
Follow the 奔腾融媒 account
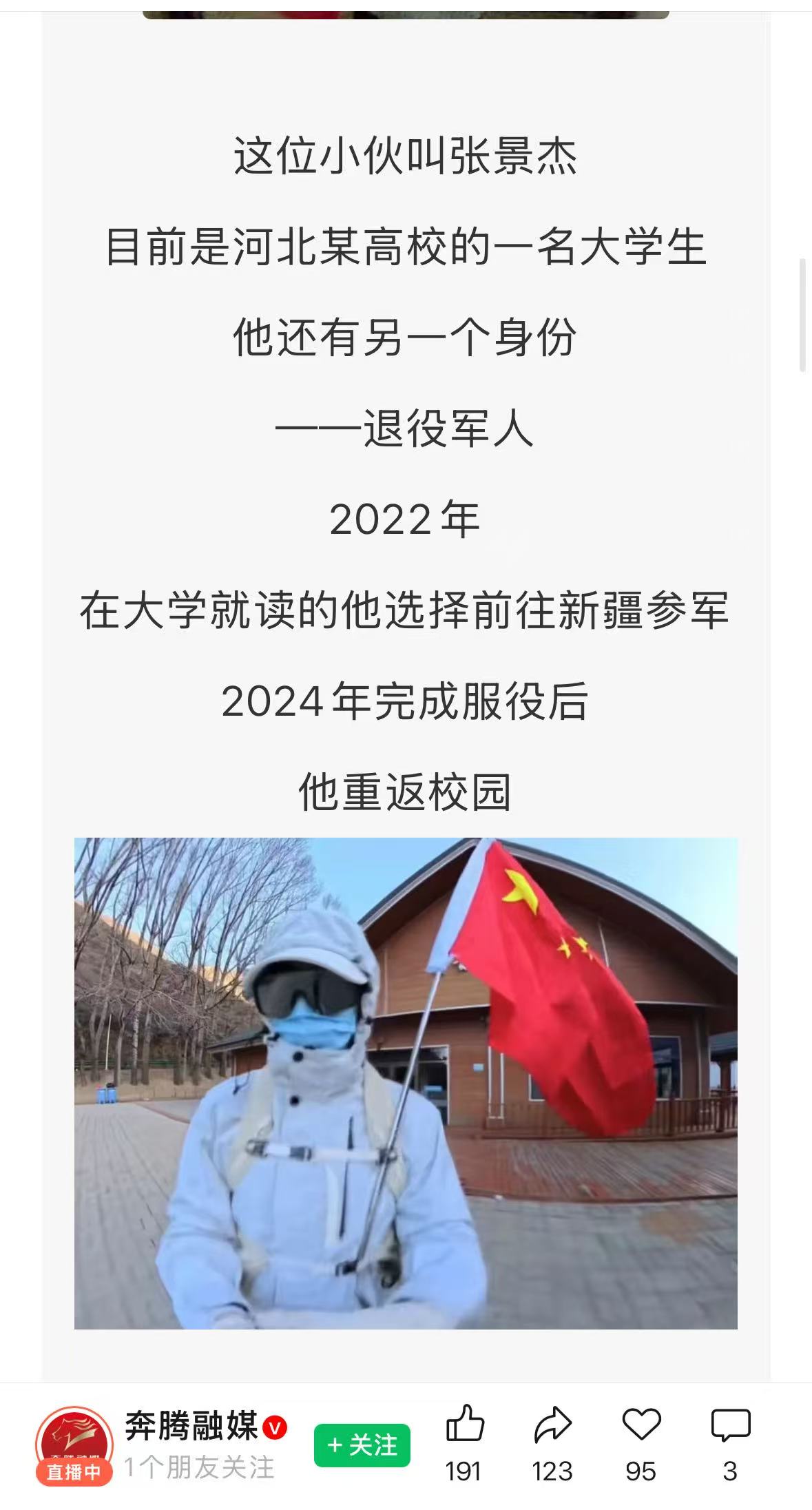[362, 1445]
